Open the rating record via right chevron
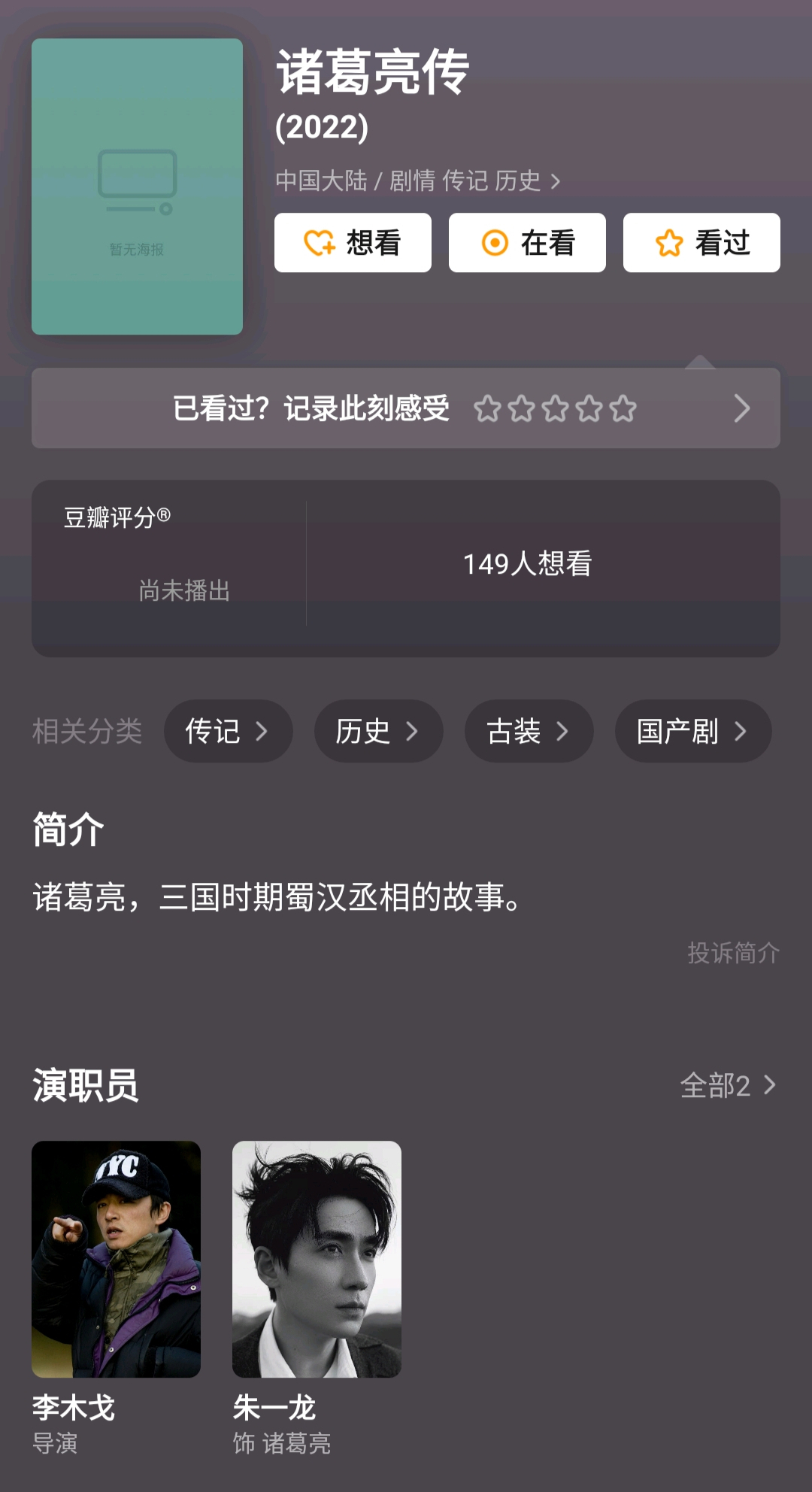Viewport: 812px width, 1492px height. (x=742, y=408)
